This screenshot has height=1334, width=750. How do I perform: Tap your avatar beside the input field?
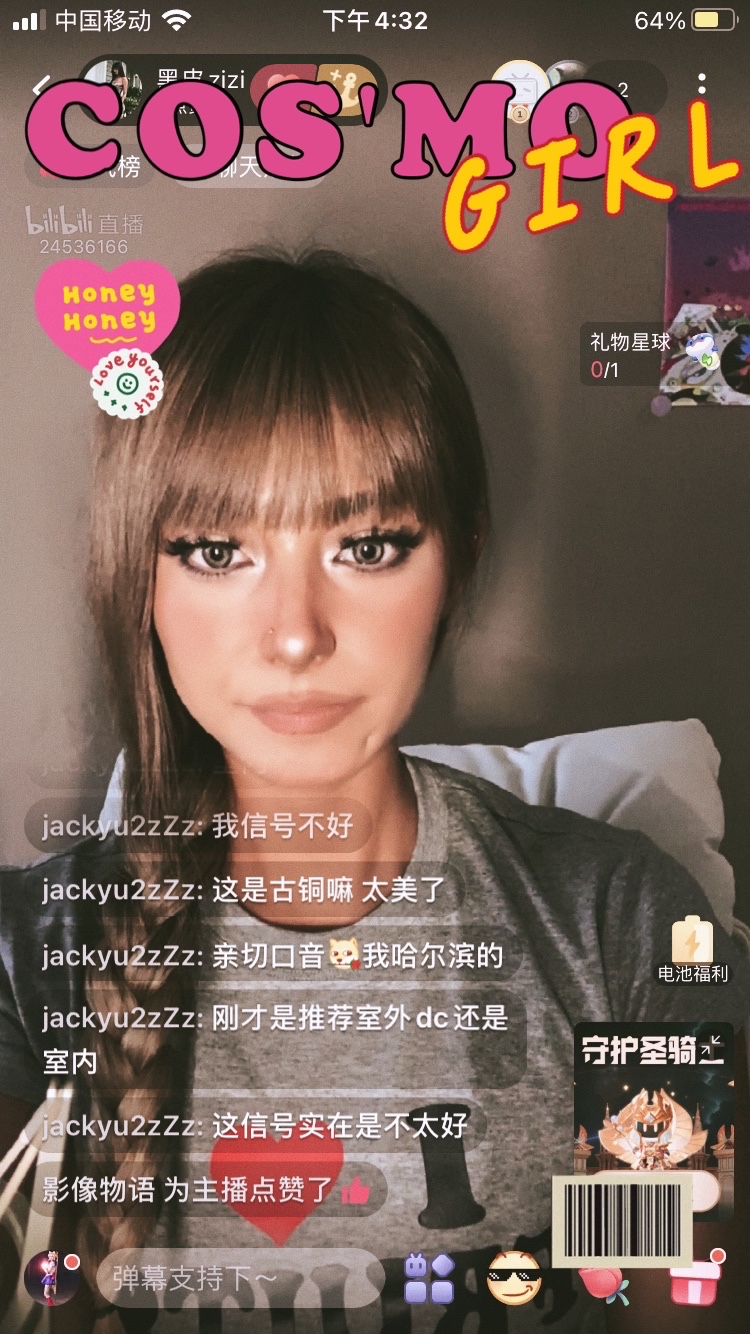[x=52, y=1277]
